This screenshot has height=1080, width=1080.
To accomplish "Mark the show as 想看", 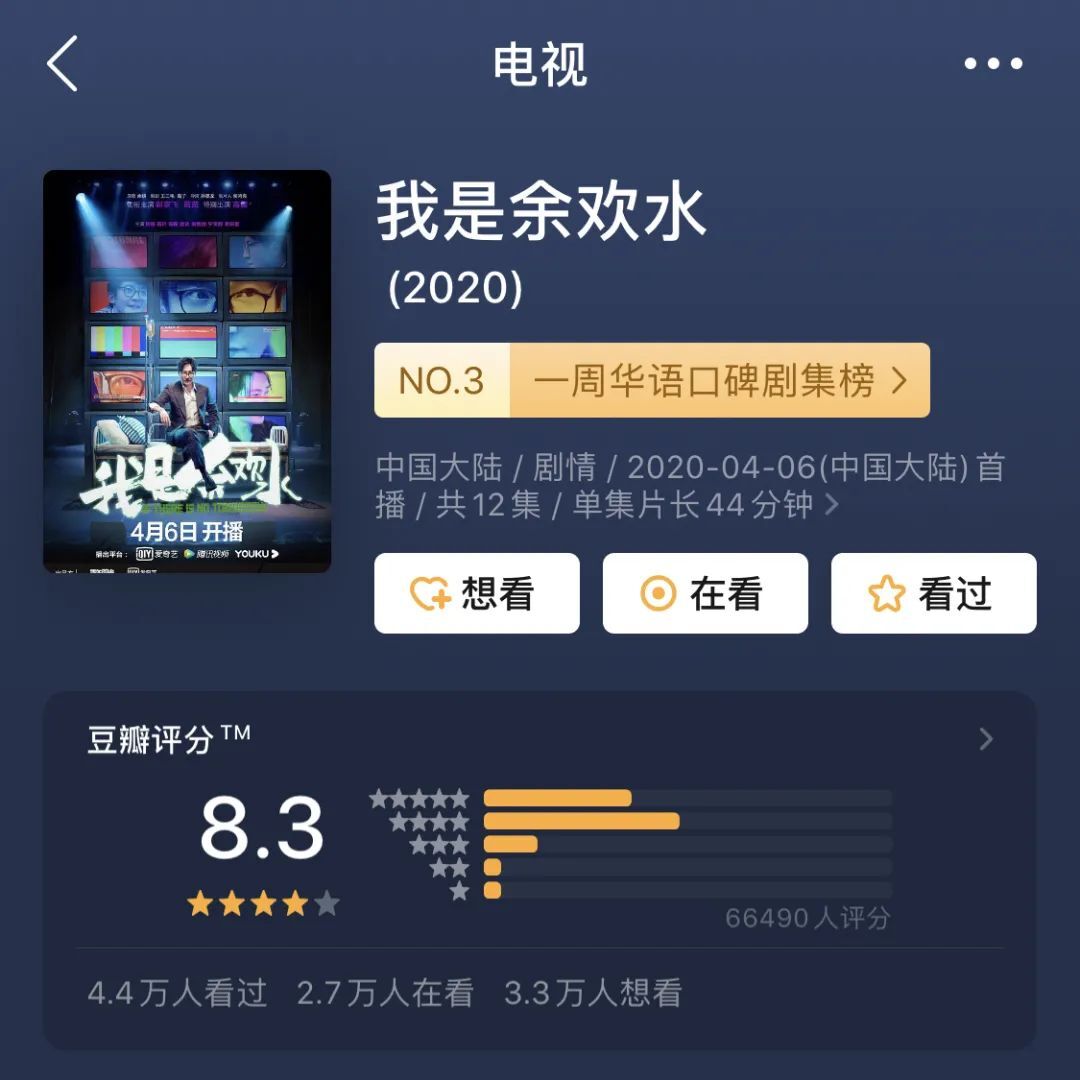I will coord(477,593).
